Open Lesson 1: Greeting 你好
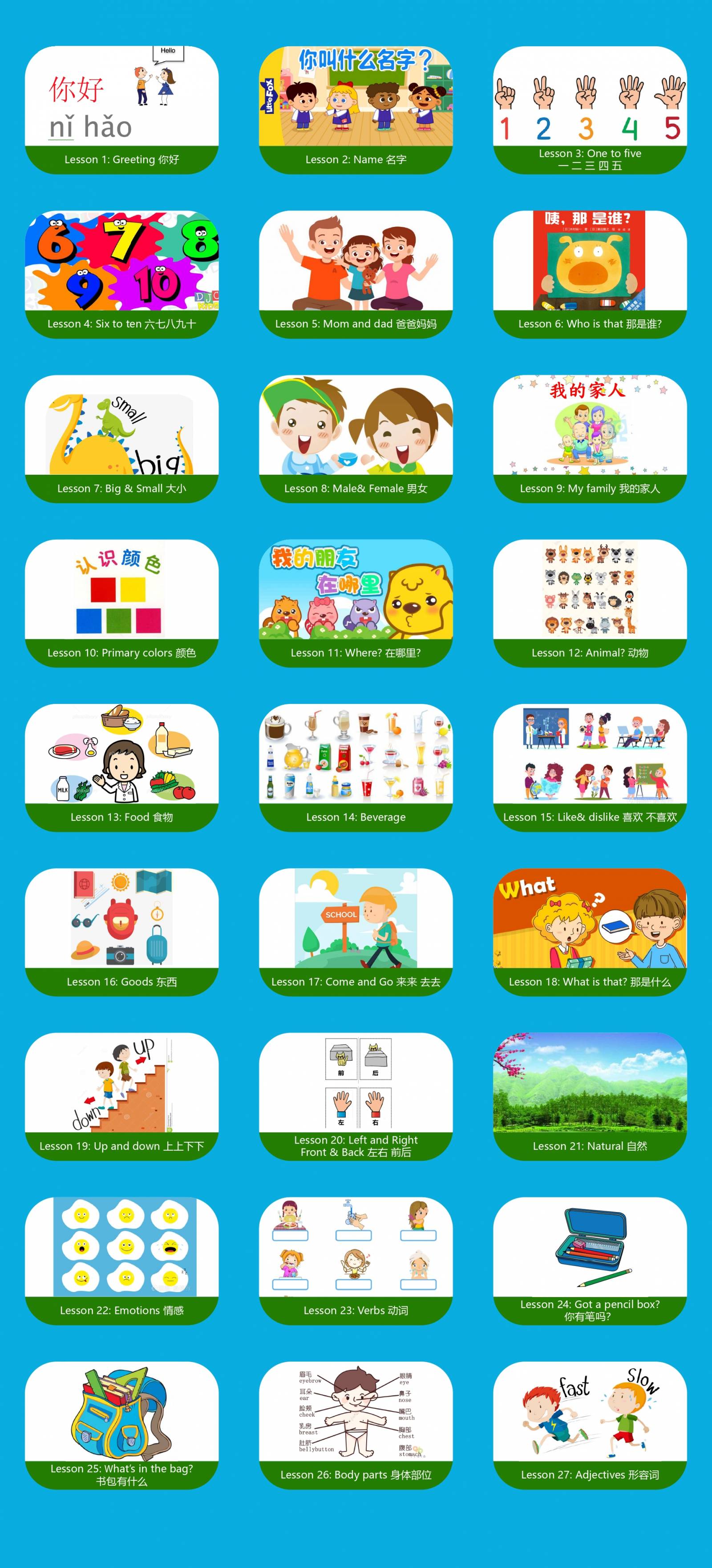This screenshot has width=712, height=1568. click(121, 110)
